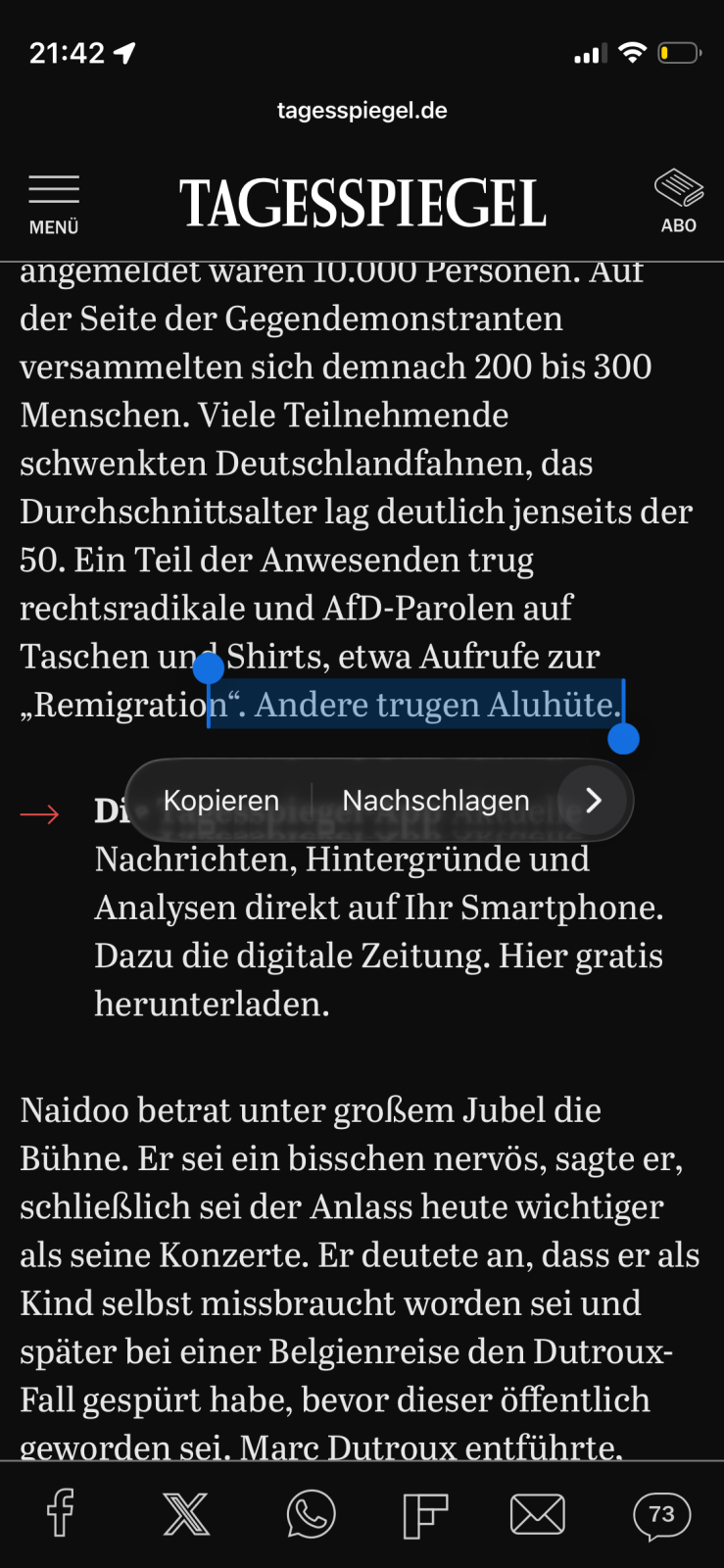The height and width of the screenshot is (1568, 724).
Task: Send article by email
Action: click(x=538, y=1515)
